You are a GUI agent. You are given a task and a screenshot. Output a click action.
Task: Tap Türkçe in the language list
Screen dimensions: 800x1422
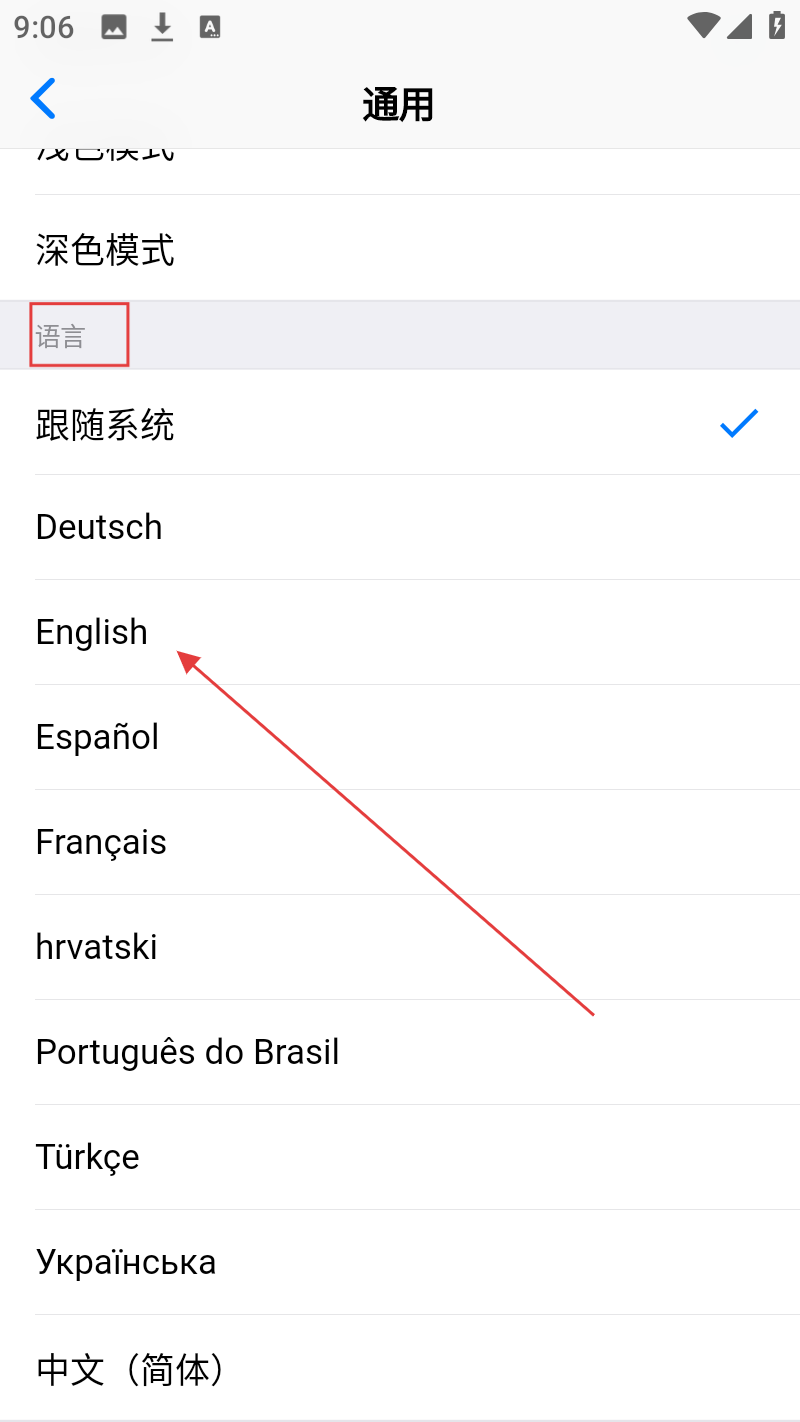(400, 1157)
